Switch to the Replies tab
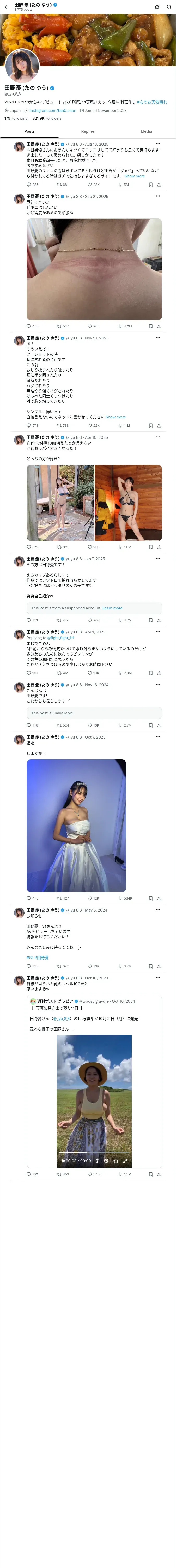Viewport: 176px width, 1568px height. 88,131
